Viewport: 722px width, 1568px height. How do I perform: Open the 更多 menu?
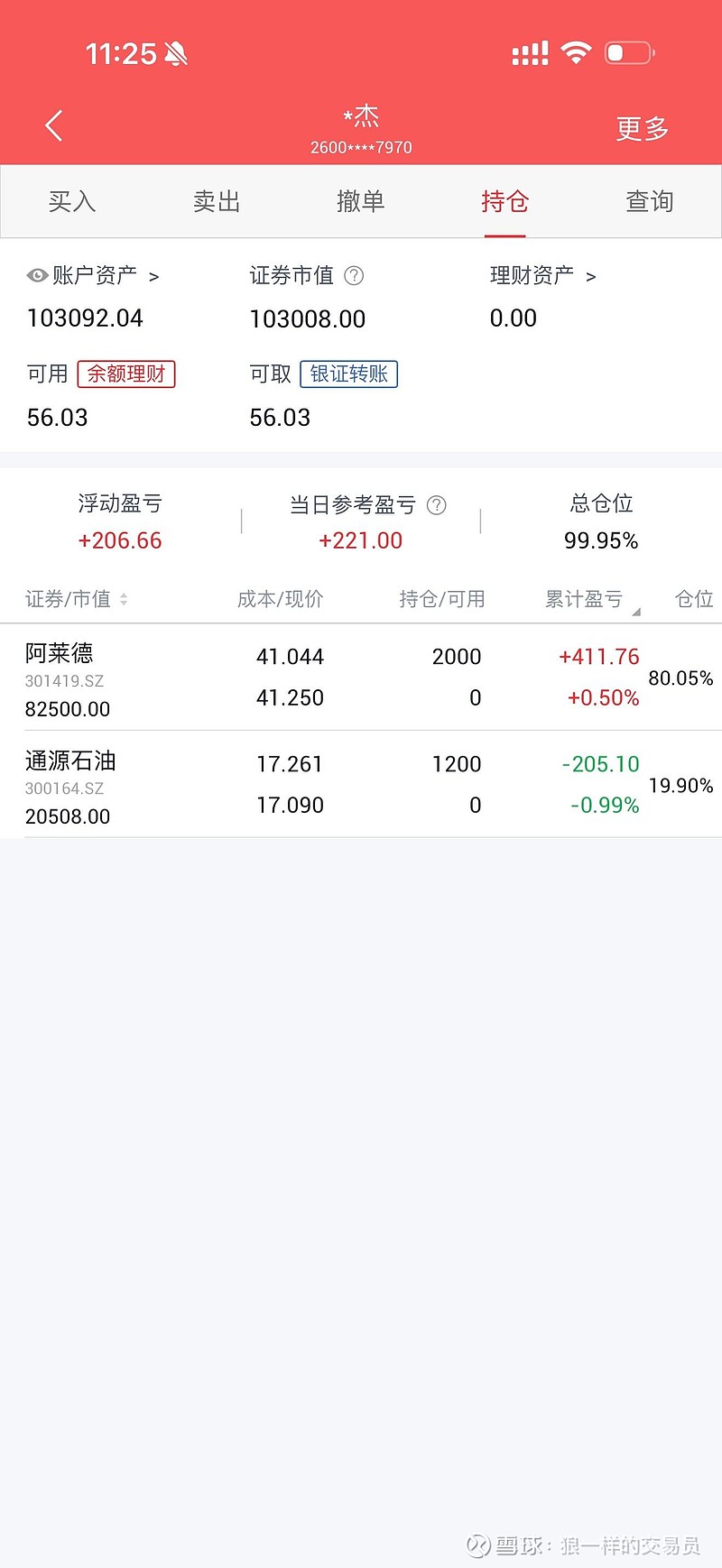(641, 127)
